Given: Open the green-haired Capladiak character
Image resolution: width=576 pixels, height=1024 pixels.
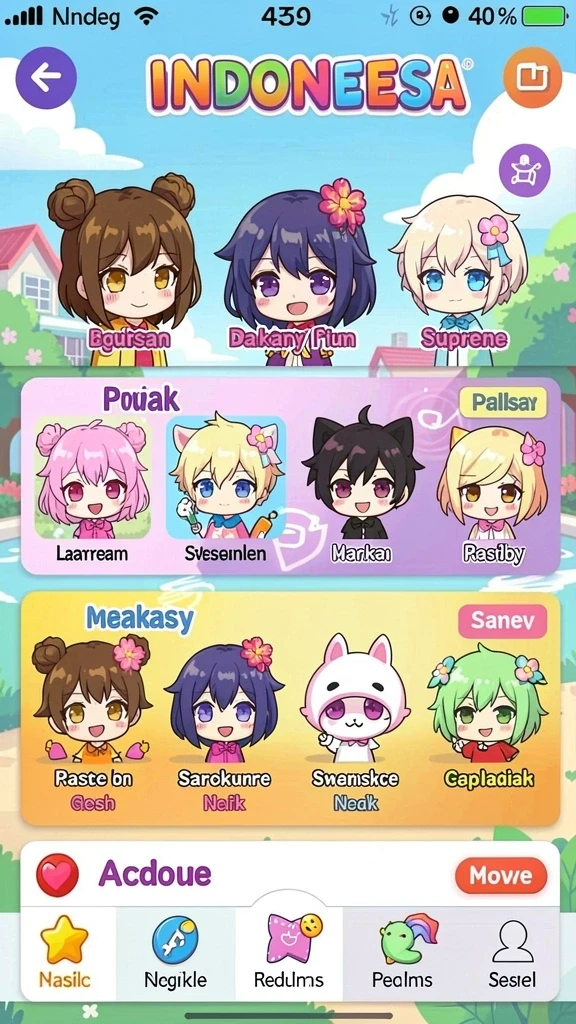Looking at the screenshot, I should [488, 718].
